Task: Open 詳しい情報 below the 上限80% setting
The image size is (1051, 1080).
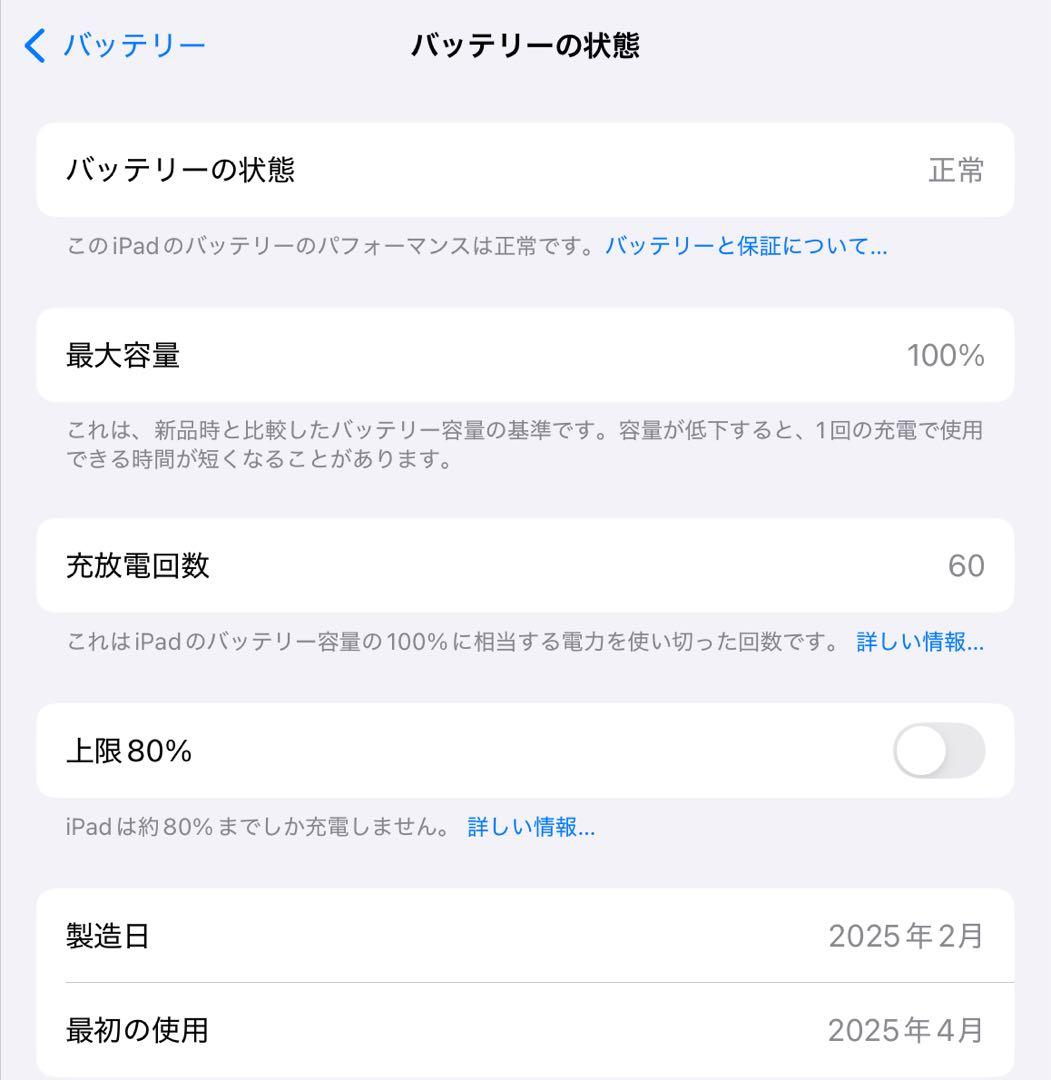Action: tap(531, 828)
